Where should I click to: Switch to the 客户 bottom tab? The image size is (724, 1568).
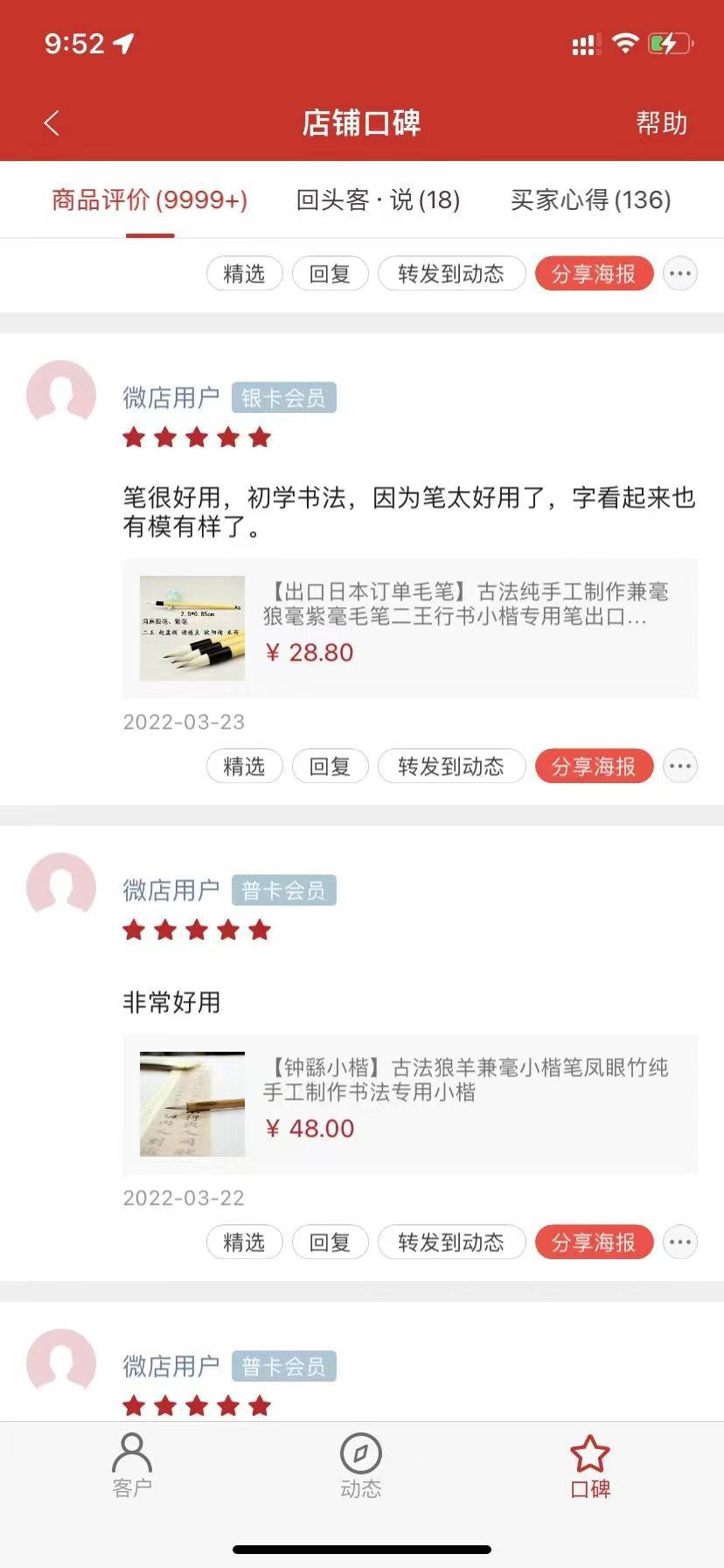(132, 1466)
